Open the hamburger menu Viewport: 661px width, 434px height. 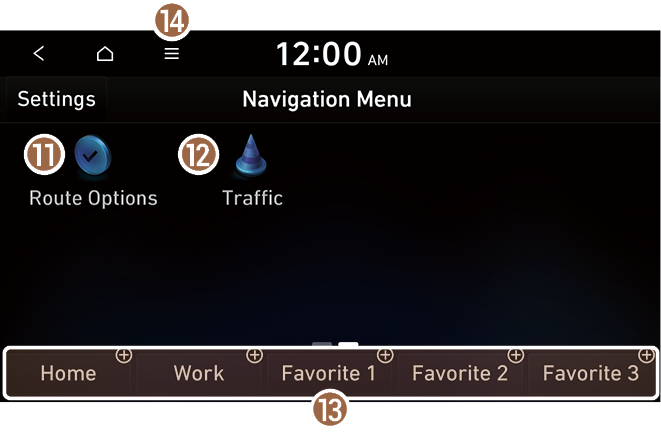(x=172, y=54)
